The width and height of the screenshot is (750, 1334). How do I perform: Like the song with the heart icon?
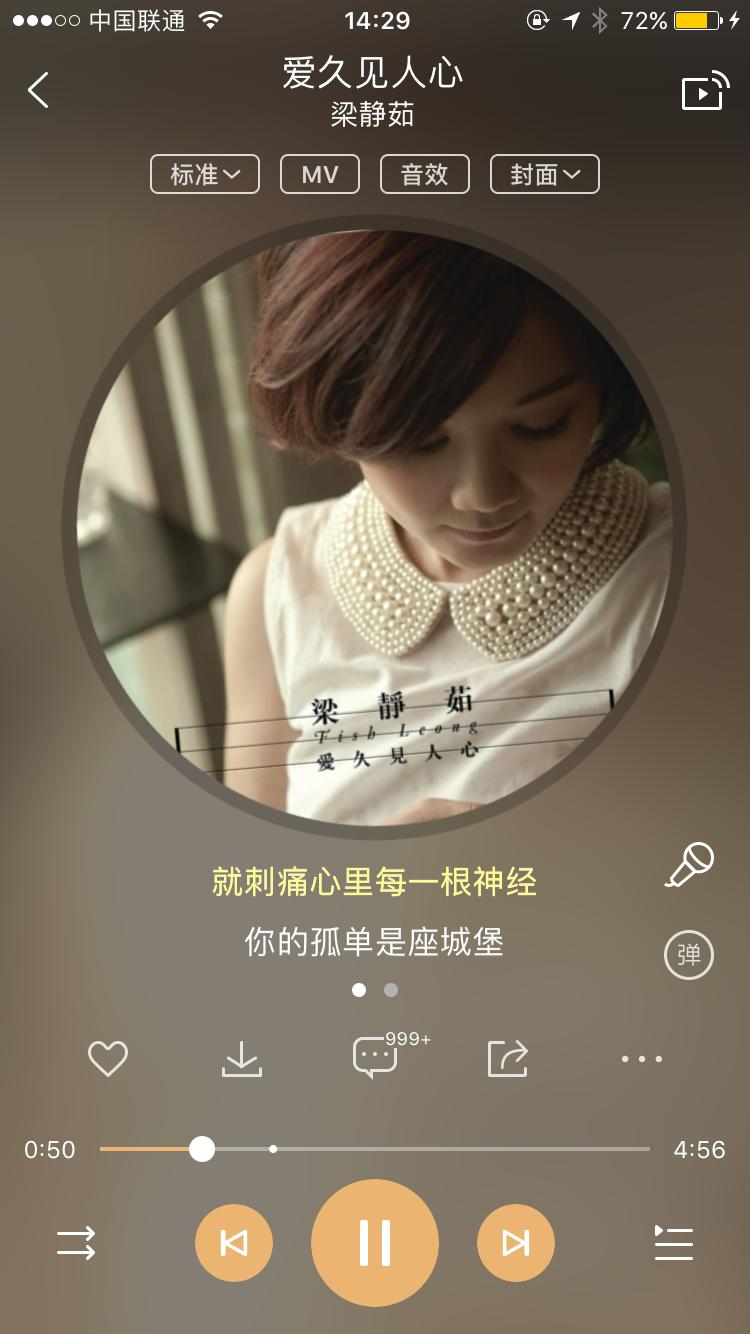coord(108,1057)
